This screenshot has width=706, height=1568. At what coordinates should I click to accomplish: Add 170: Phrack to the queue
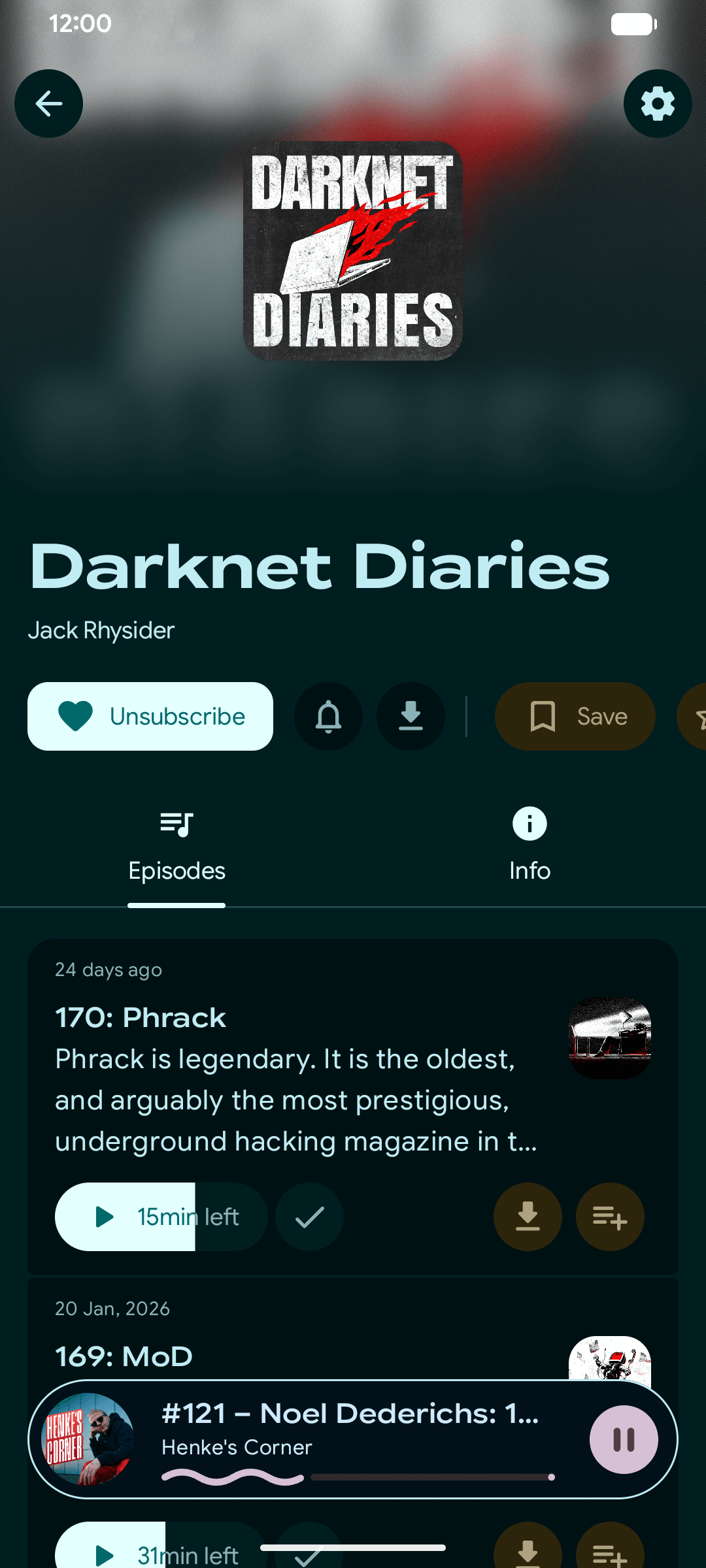click(609, 1217)
